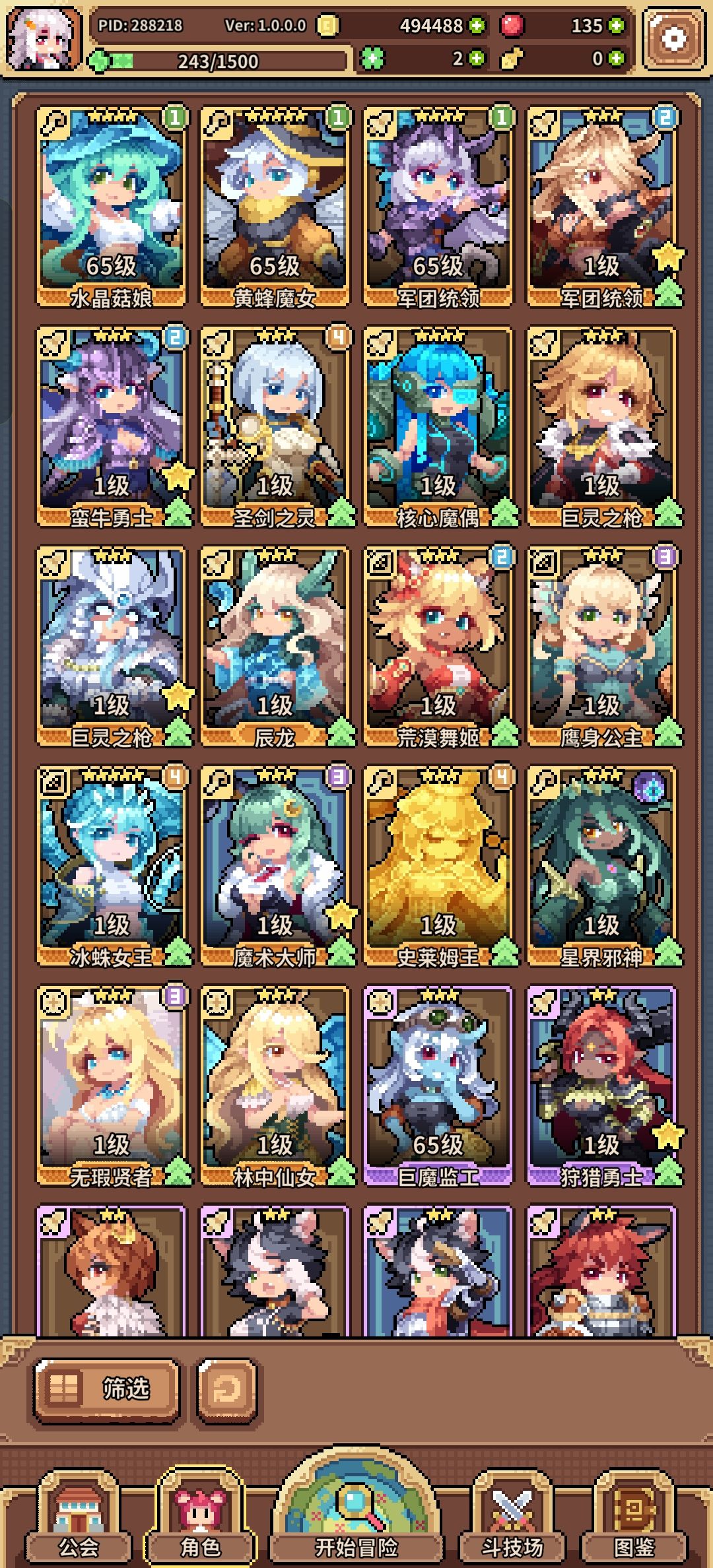Select the 巨魔监工 character card

pyautogui.click(x=438, y=1086)
